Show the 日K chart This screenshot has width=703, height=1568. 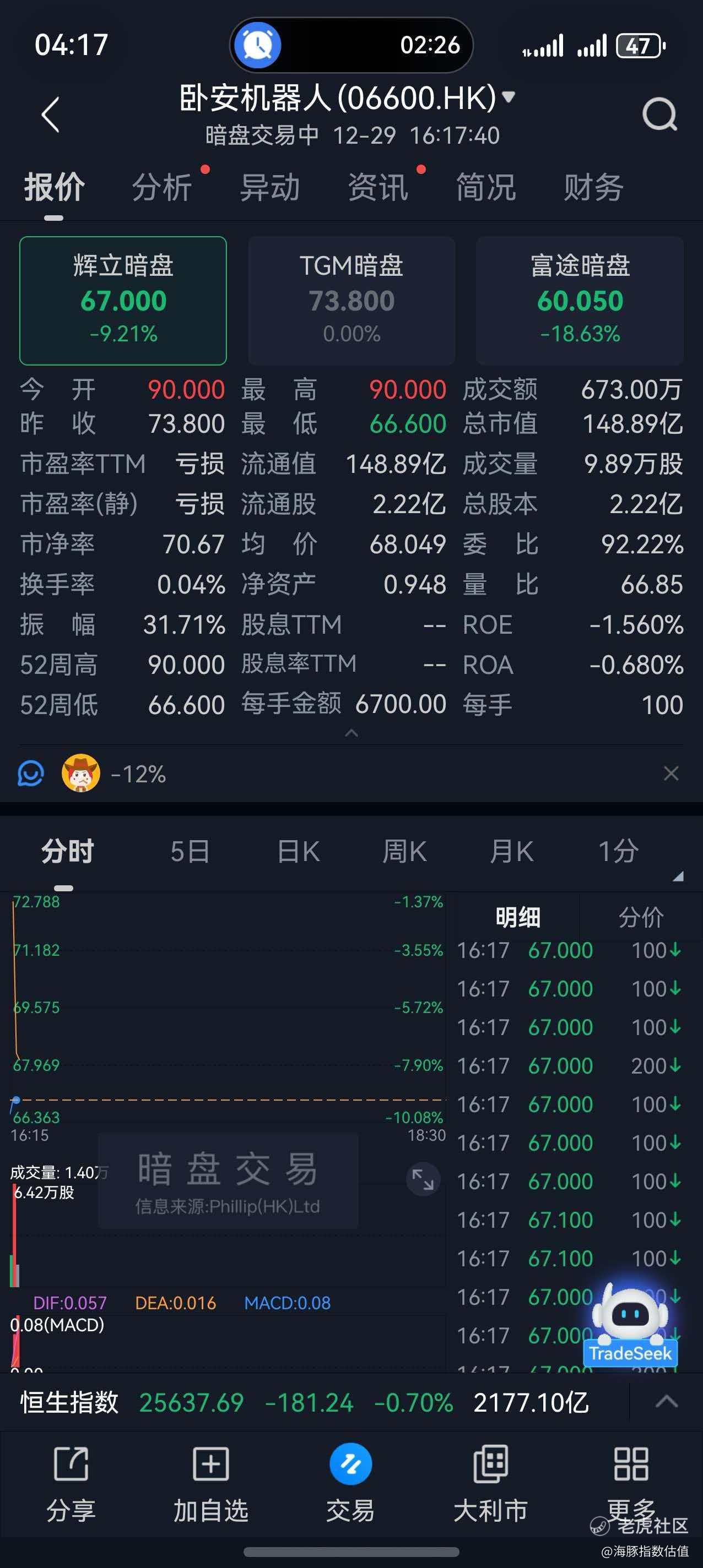(x=299, y=851)
